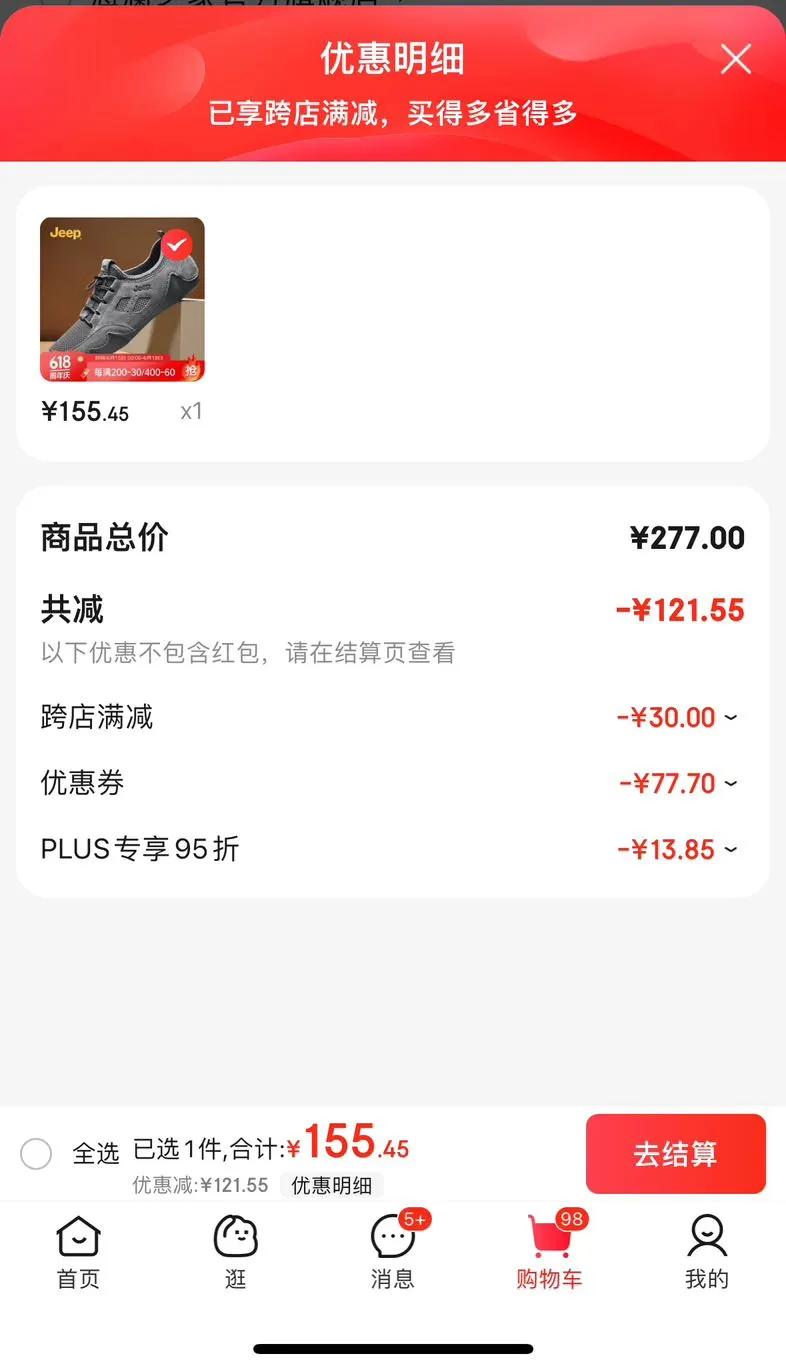Open the 消息 messages tab

coord(393,1252)
